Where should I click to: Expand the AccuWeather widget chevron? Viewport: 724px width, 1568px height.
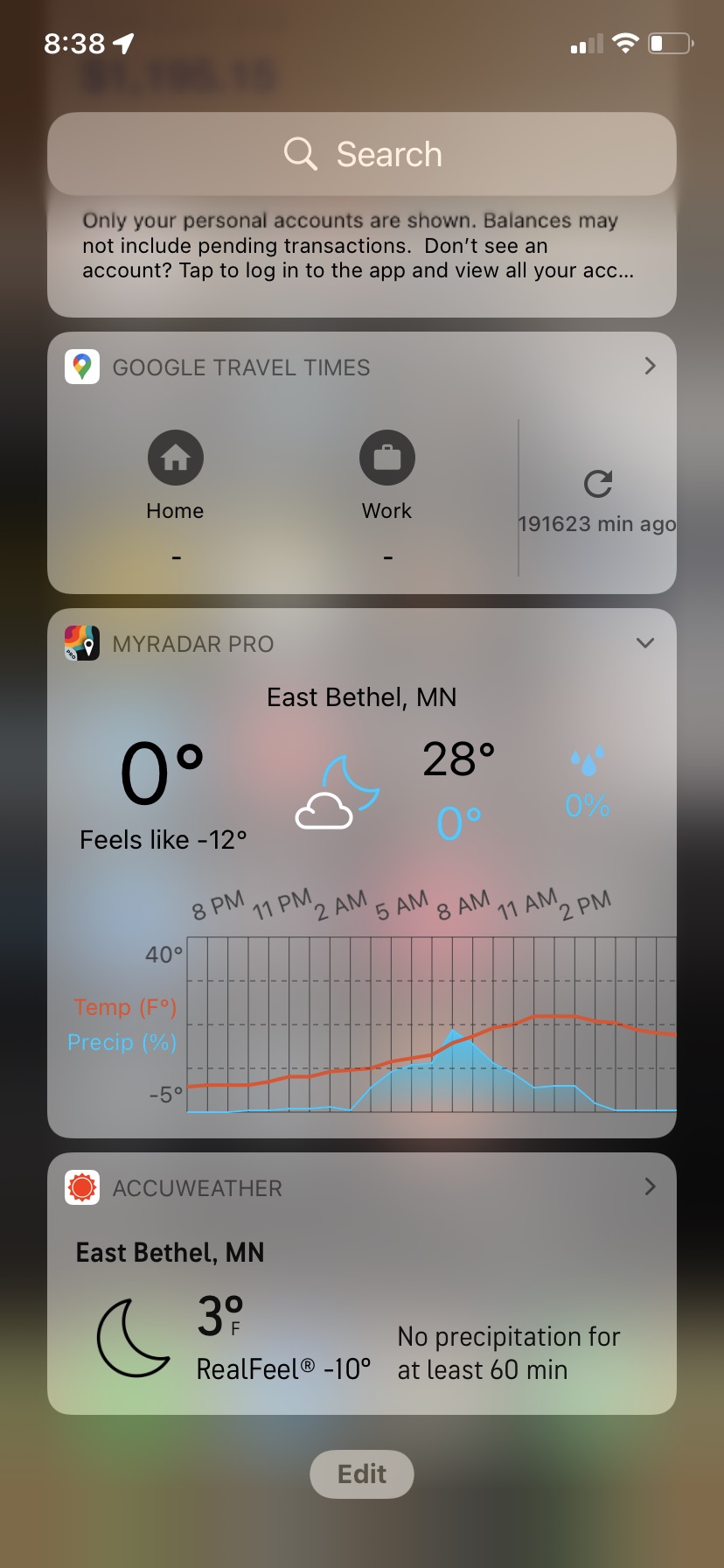coord(650,1186)
